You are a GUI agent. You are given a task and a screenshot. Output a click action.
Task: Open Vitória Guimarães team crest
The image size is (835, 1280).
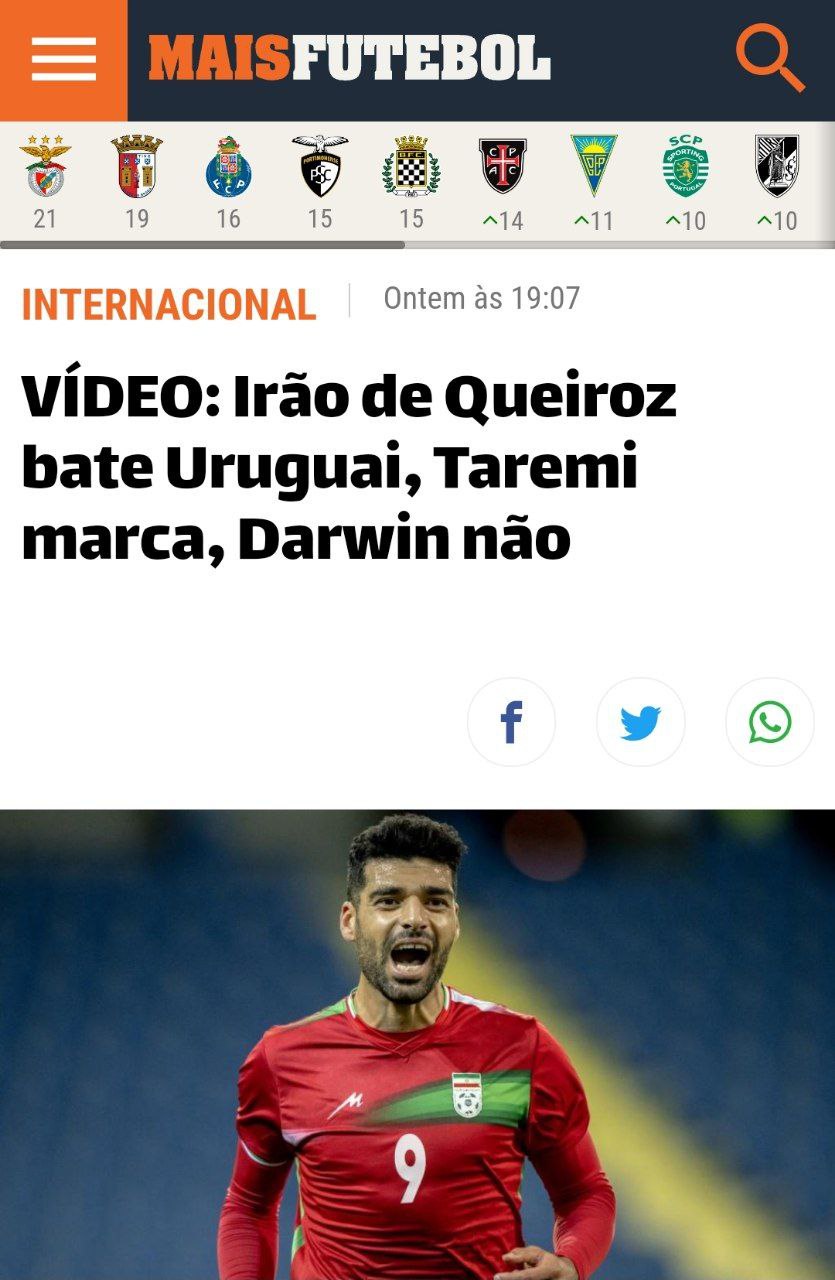click(777, 167)
